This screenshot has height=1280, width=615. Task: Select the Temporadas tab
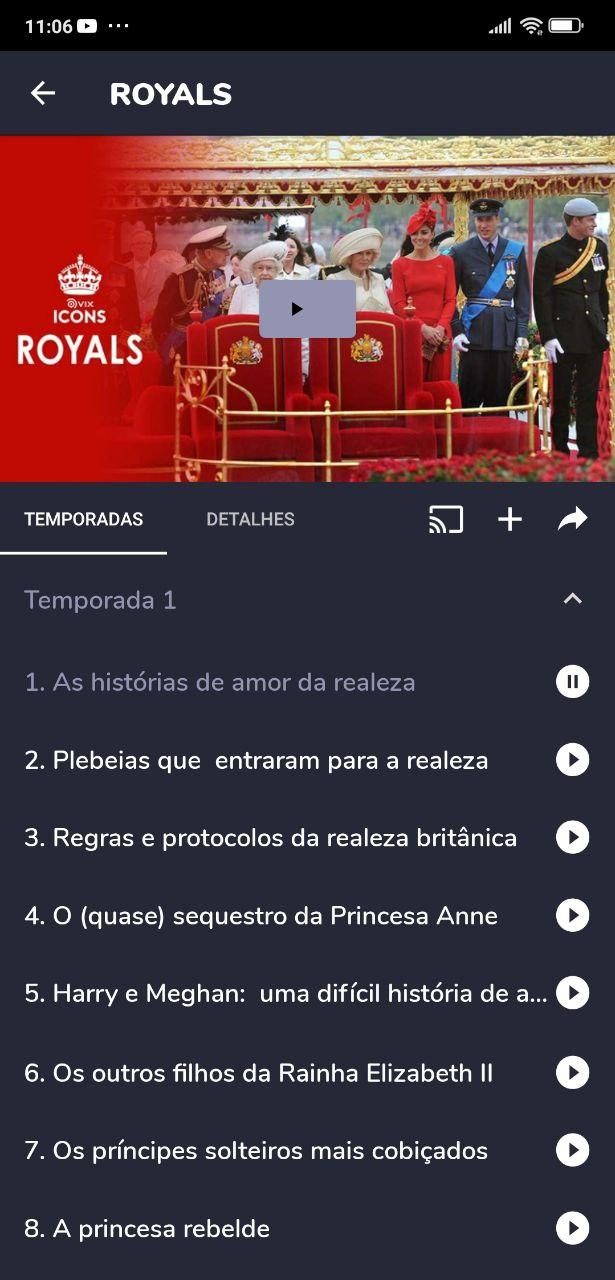[x=84, y=519]
